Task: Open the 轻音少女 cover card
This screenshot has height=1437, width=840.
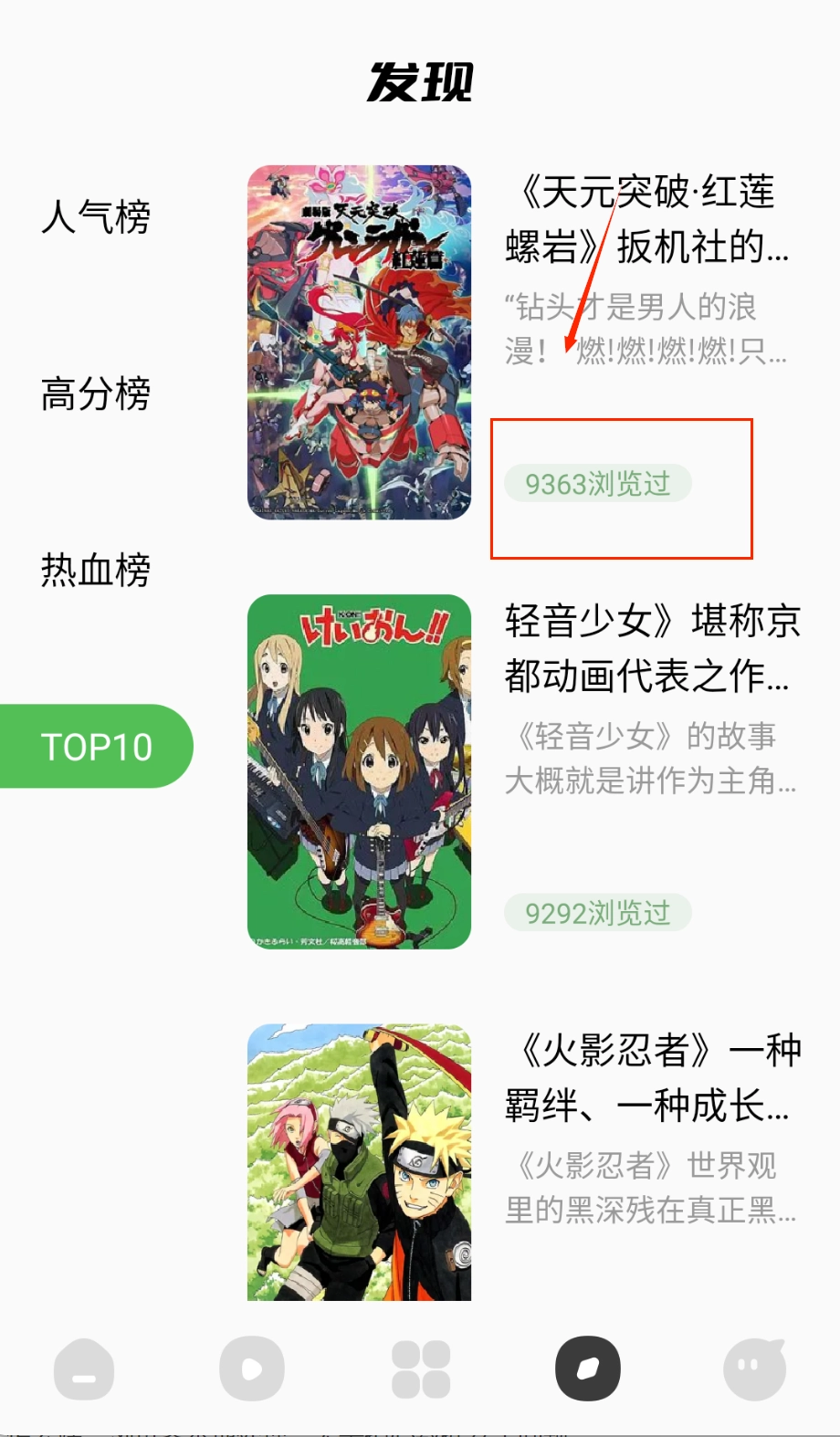Action: coord(359,771)
